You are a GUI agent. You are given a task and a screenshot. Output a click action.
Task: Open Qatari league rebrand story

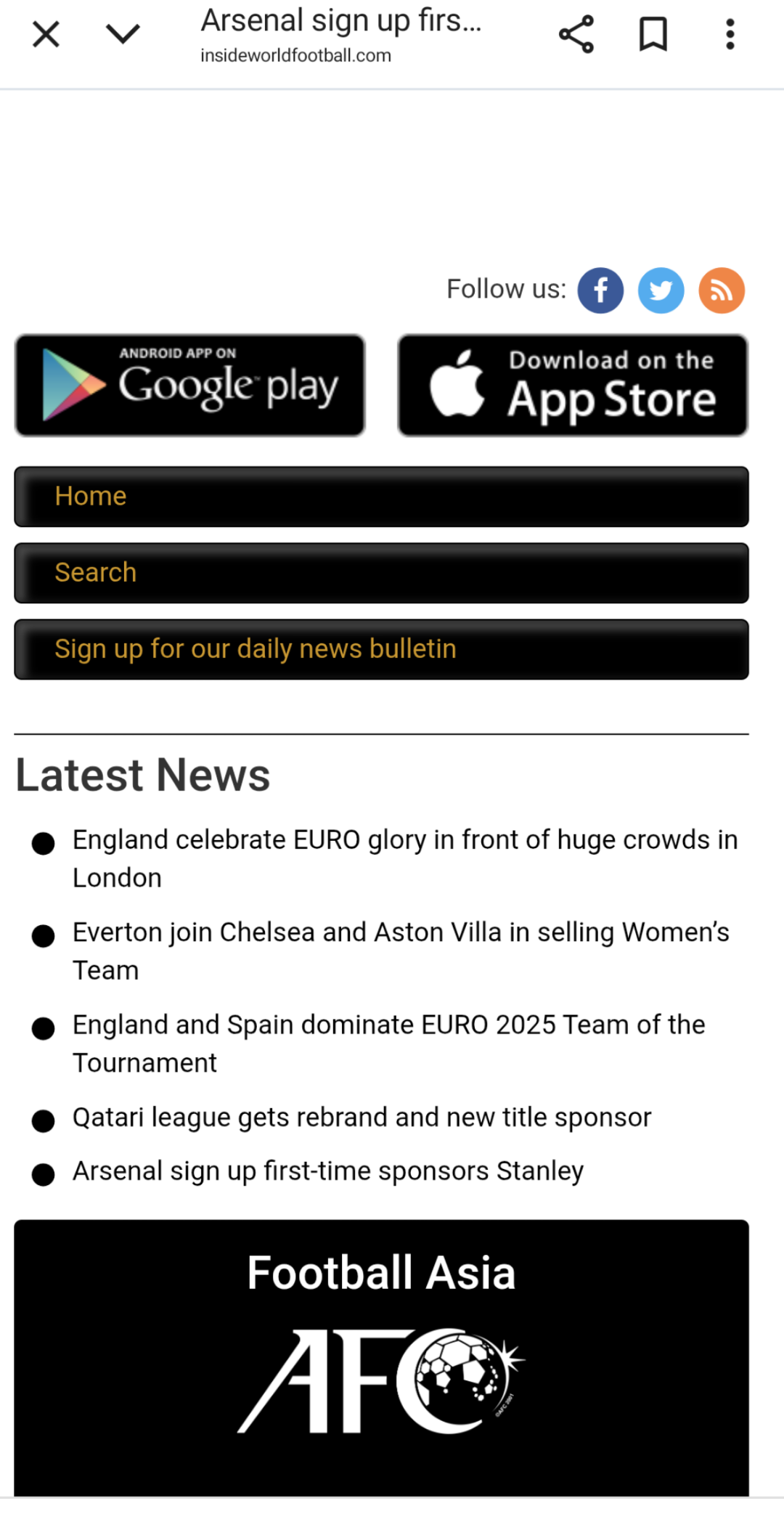[362, 1118]
